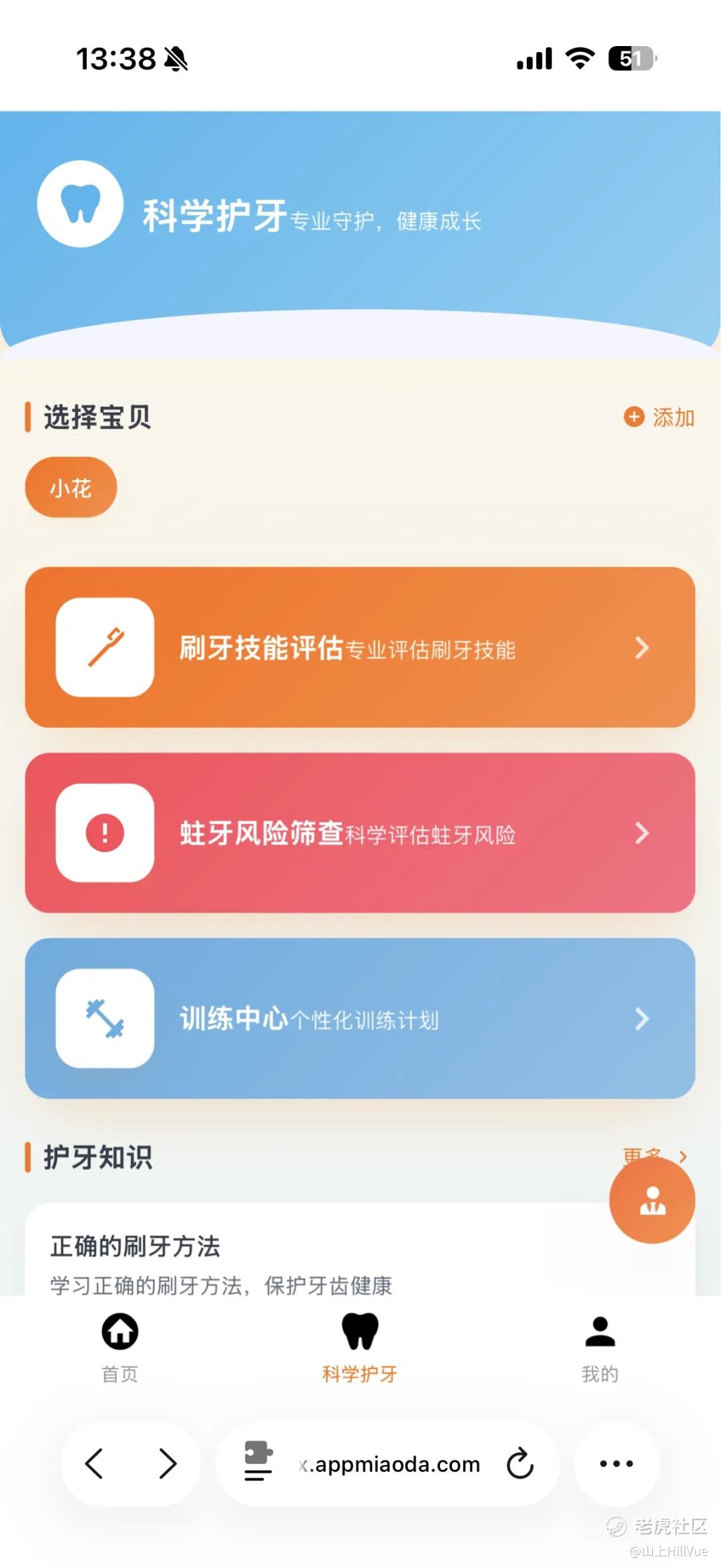Tap the orange floating action button
Viewport: 721px width, 1568px height.
pyautogui.click(x=652, y=1200)
